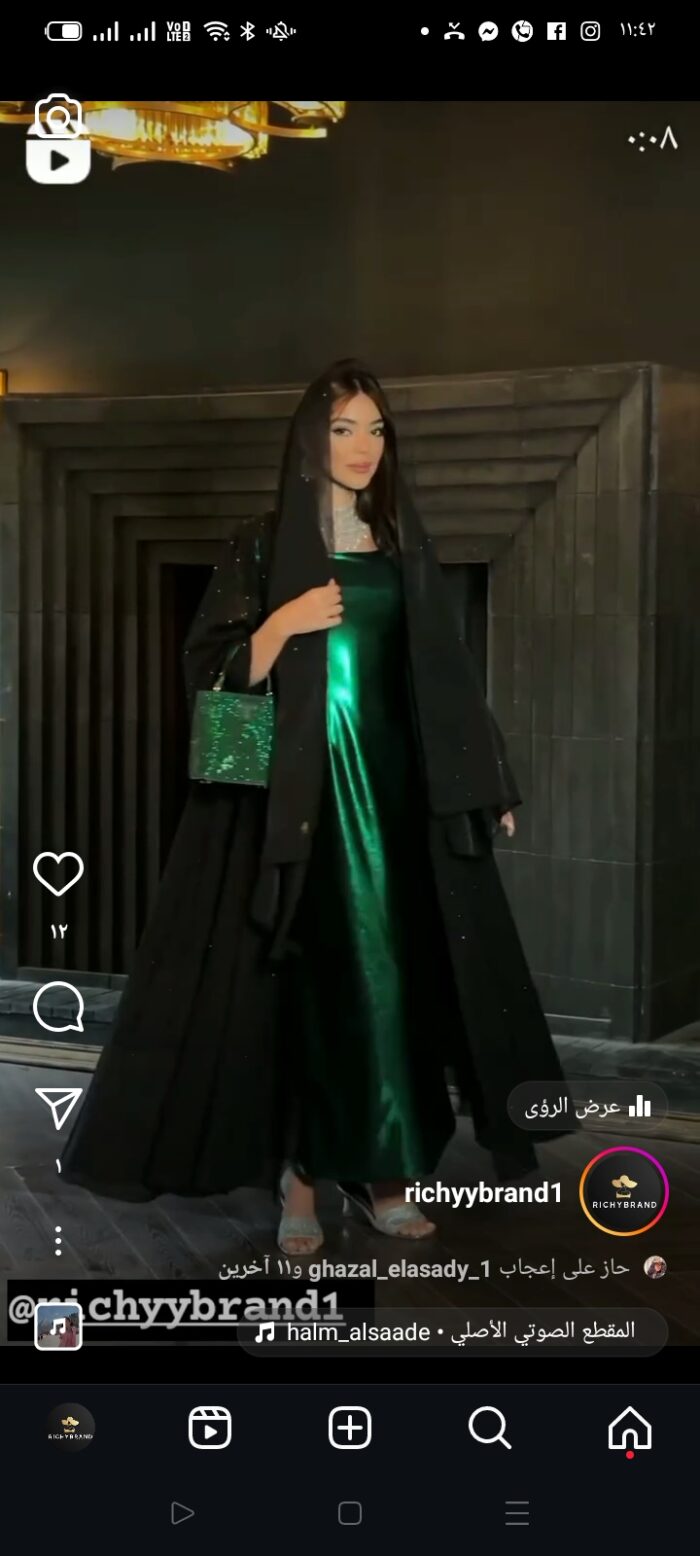The image size is (700, 1556).
Task: Open richyybrand1 profile picture
Action: 624,1192
